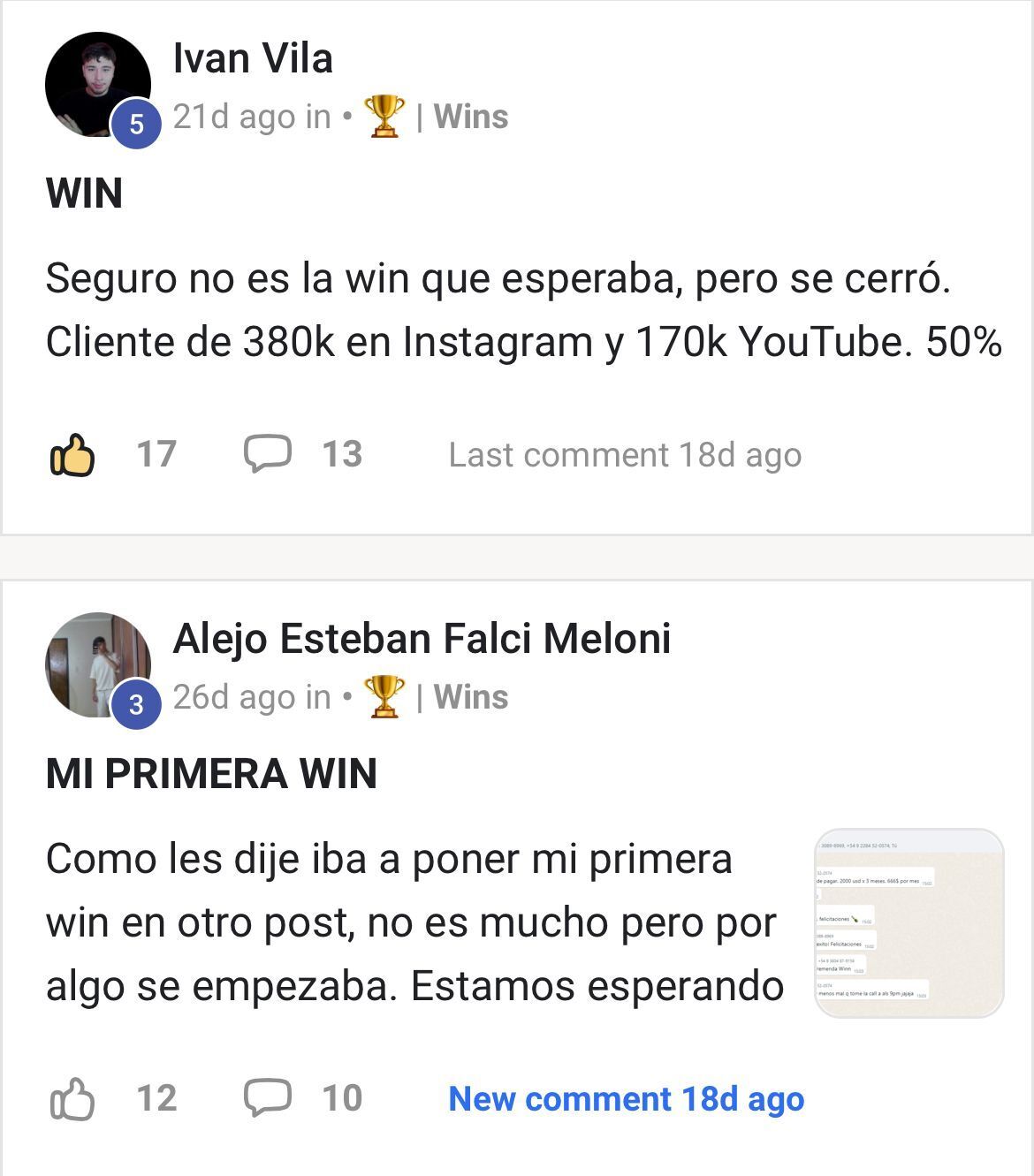Open Ivan Vila's profile picture

point(97,85)
